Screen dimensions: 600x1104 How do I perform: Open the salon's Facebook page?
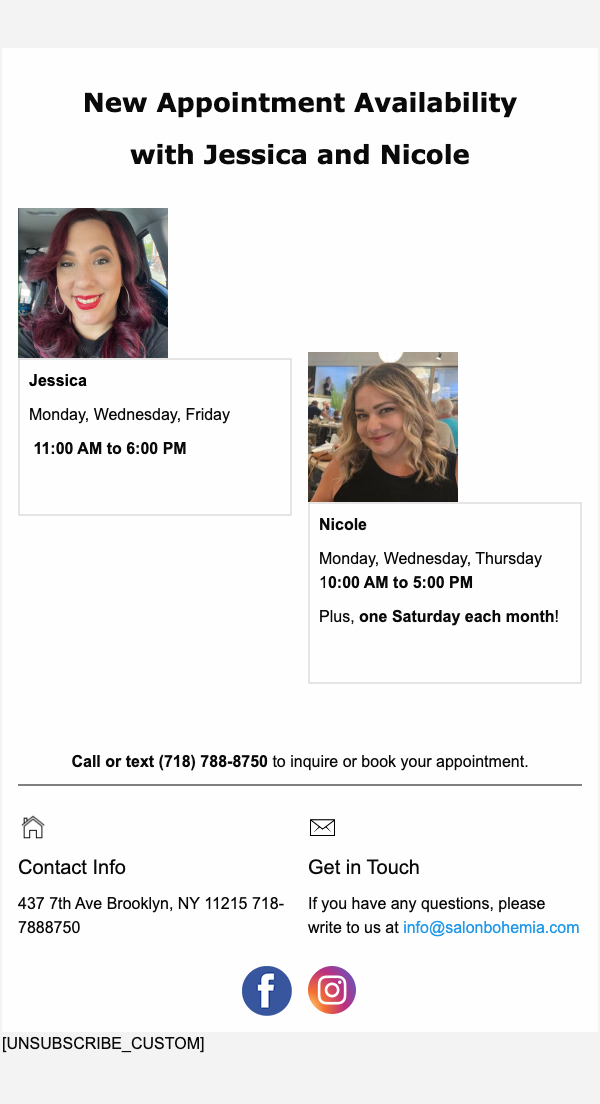(x=267, y=991)
